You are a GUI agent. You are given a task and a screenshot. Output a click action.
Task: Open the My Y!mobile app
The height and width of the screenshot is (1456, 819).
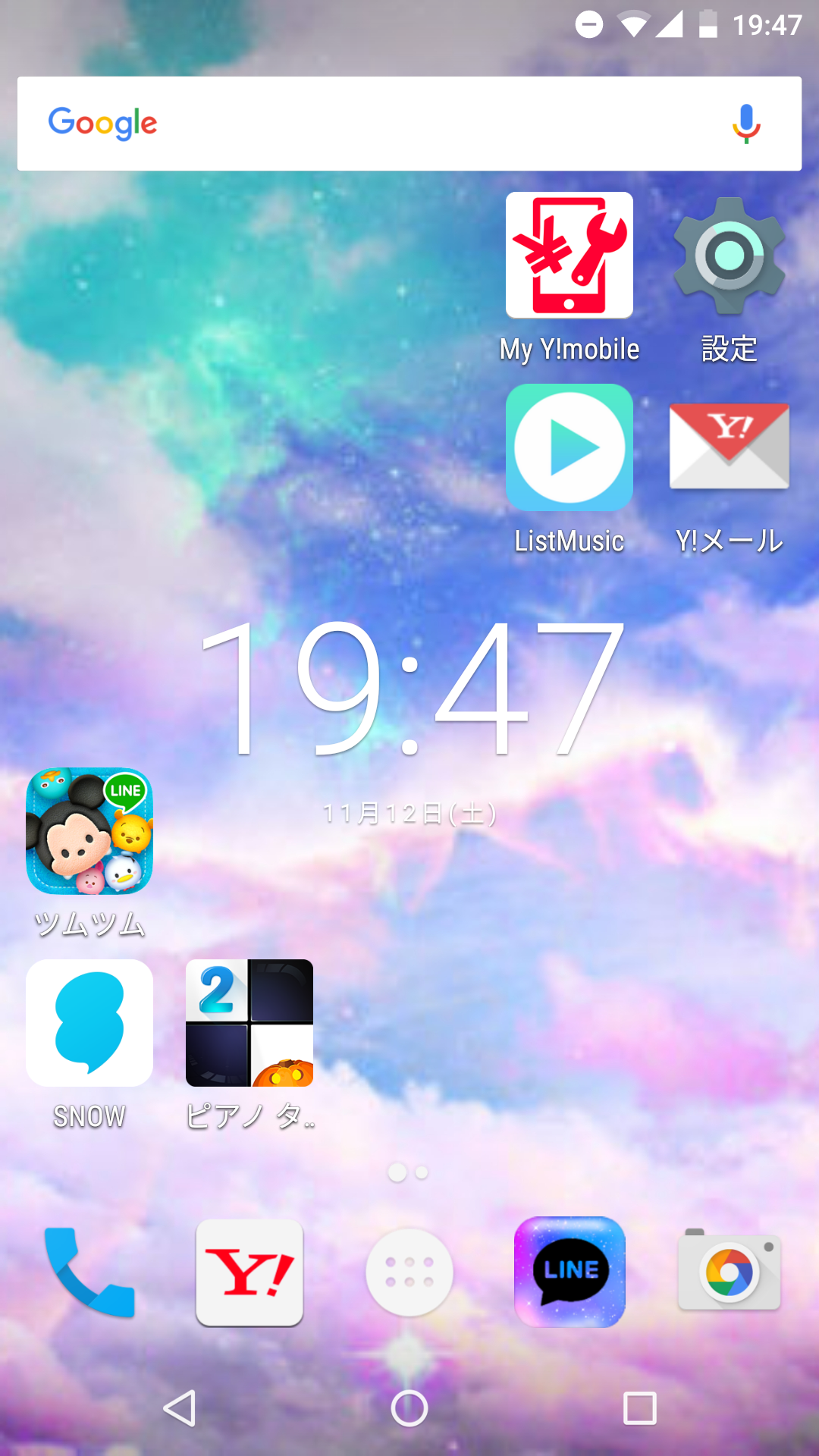pyautogui.click(x=570, y=256)
